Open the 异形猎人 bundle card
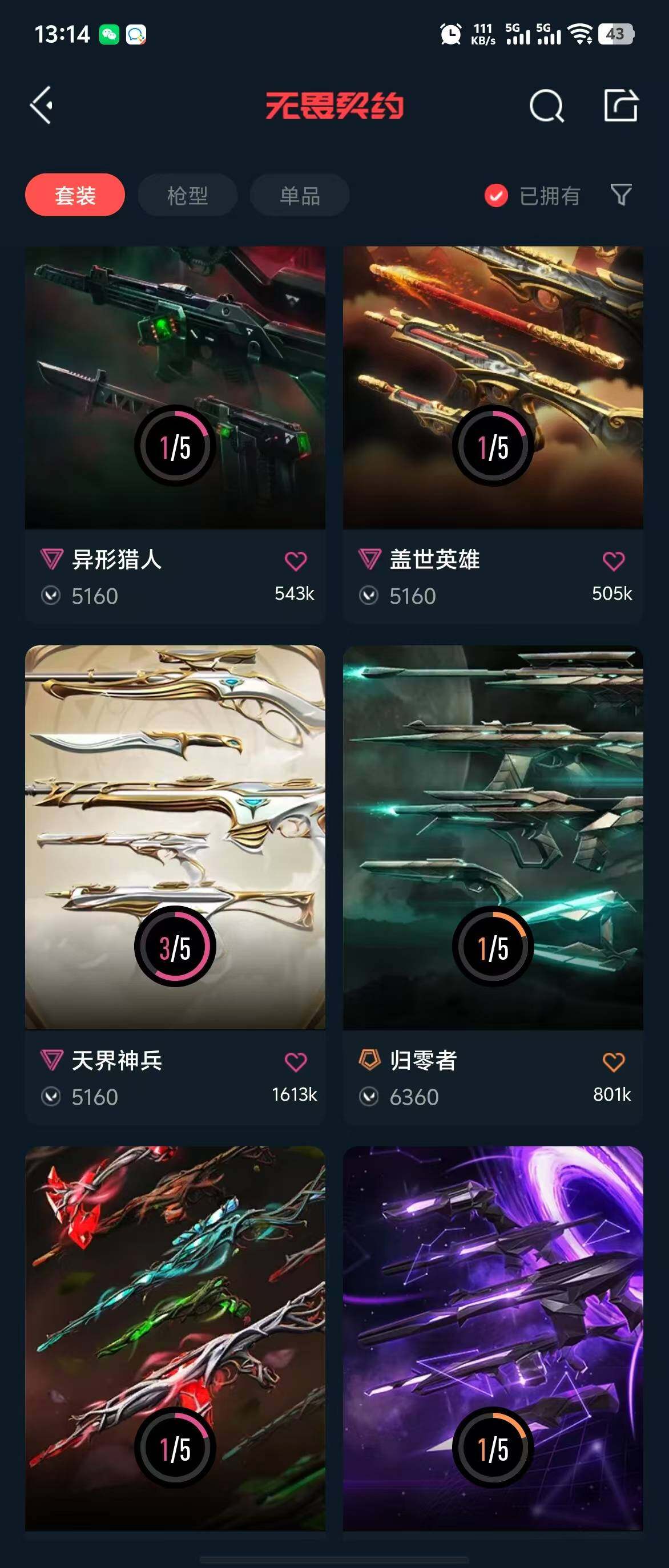Screen dimensions: 669x1568 tap(175, 387)
